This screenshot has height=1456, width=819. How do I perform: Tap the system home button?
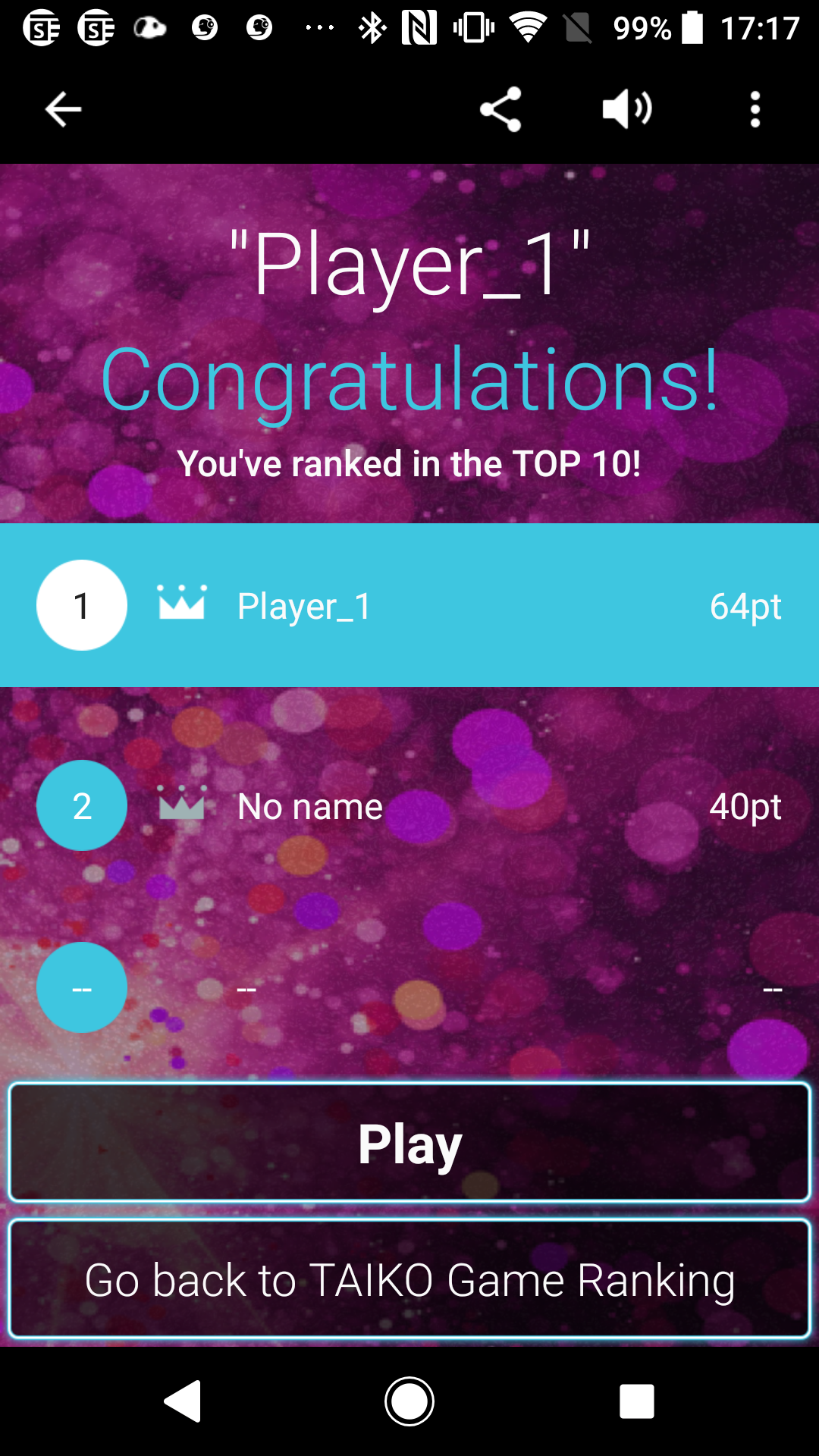(409, 1401)
